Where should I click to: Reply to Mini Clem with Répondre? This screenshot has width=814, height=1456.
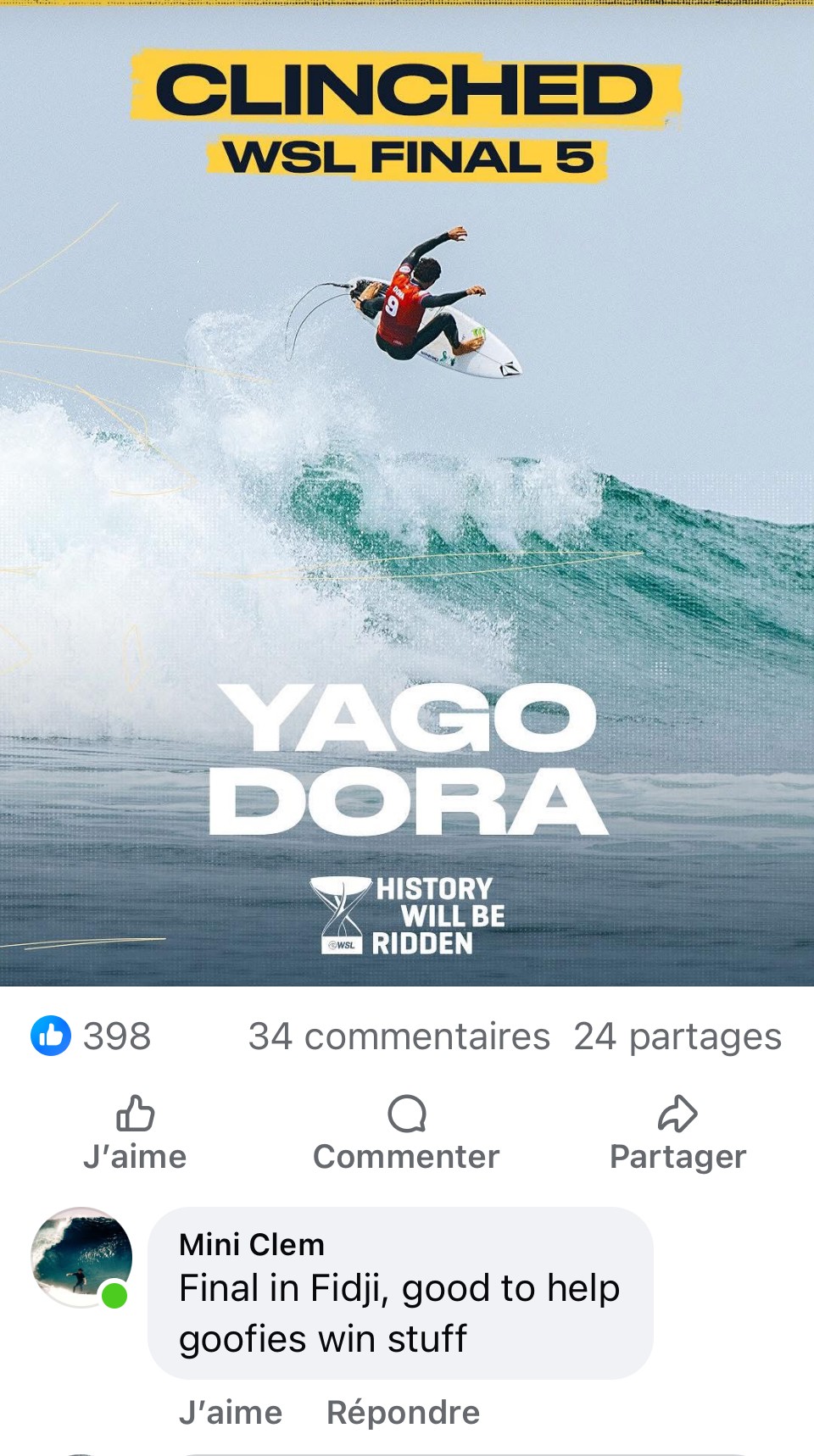point(403,1413)
